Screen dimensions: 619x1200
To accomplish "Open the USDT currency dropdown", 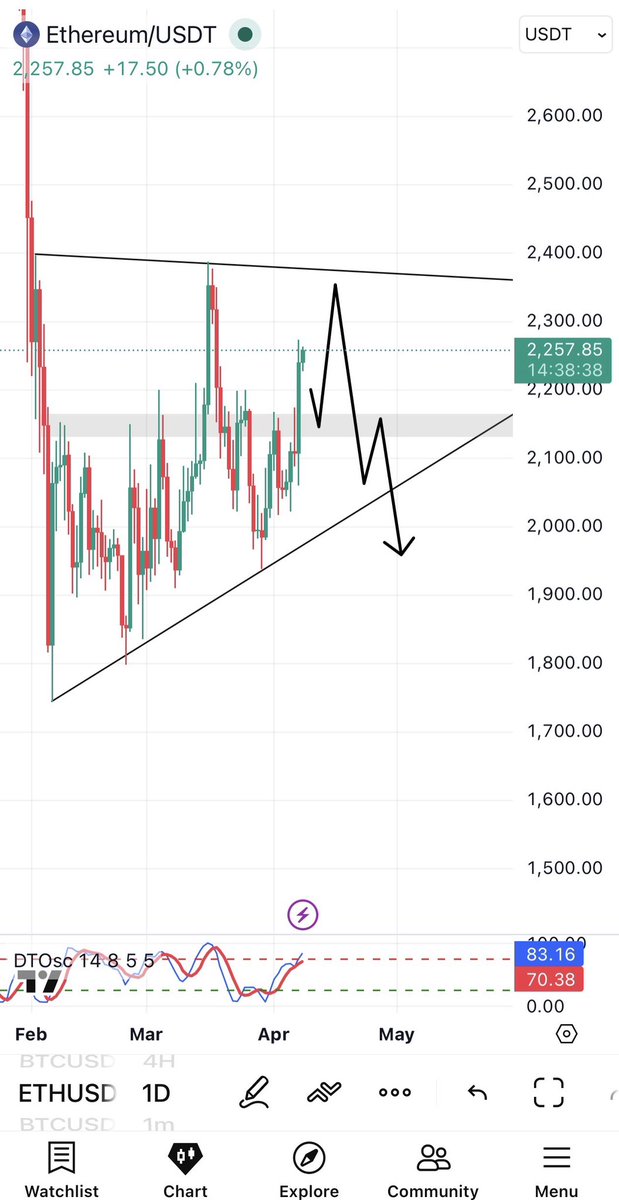I will (566, 35).
